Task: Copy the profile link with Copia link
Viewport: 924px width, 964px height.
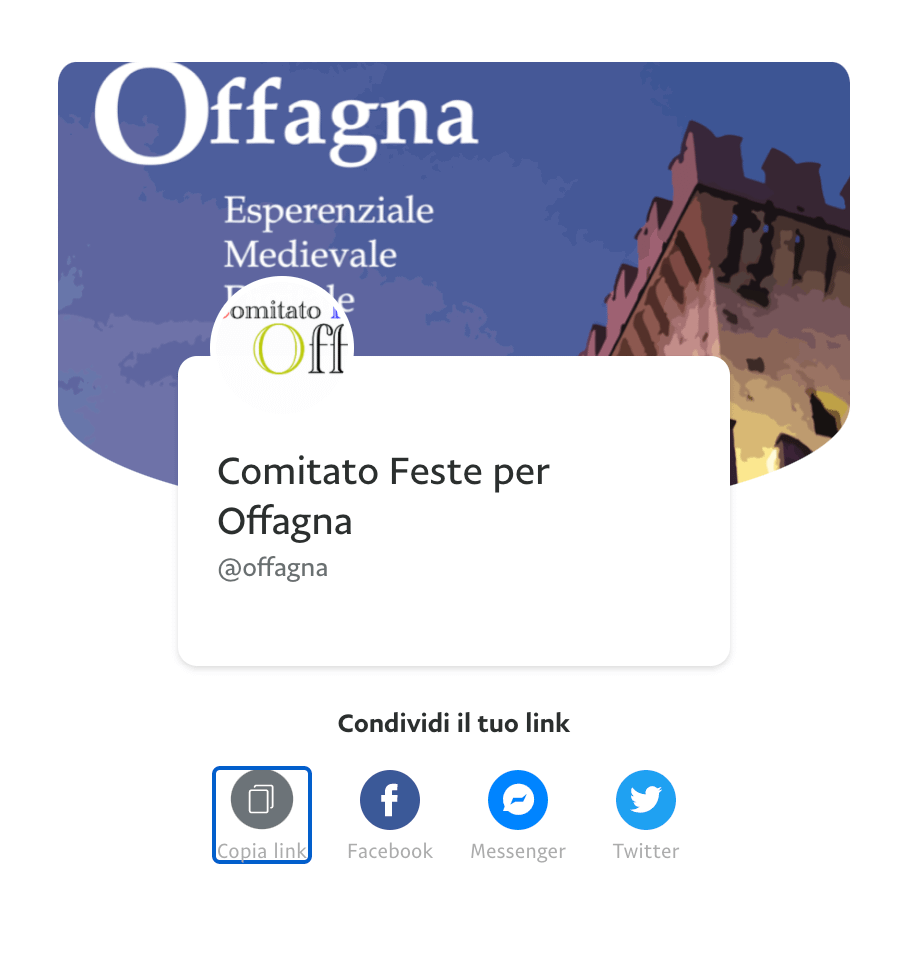Action: click(x=262, y=800)
